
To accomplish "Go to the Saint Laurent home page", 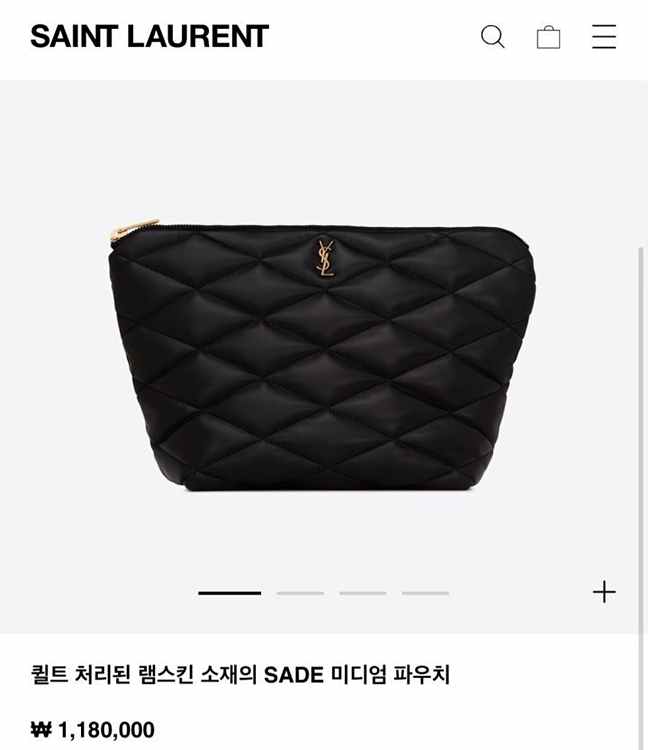I will tap(150, 37).
